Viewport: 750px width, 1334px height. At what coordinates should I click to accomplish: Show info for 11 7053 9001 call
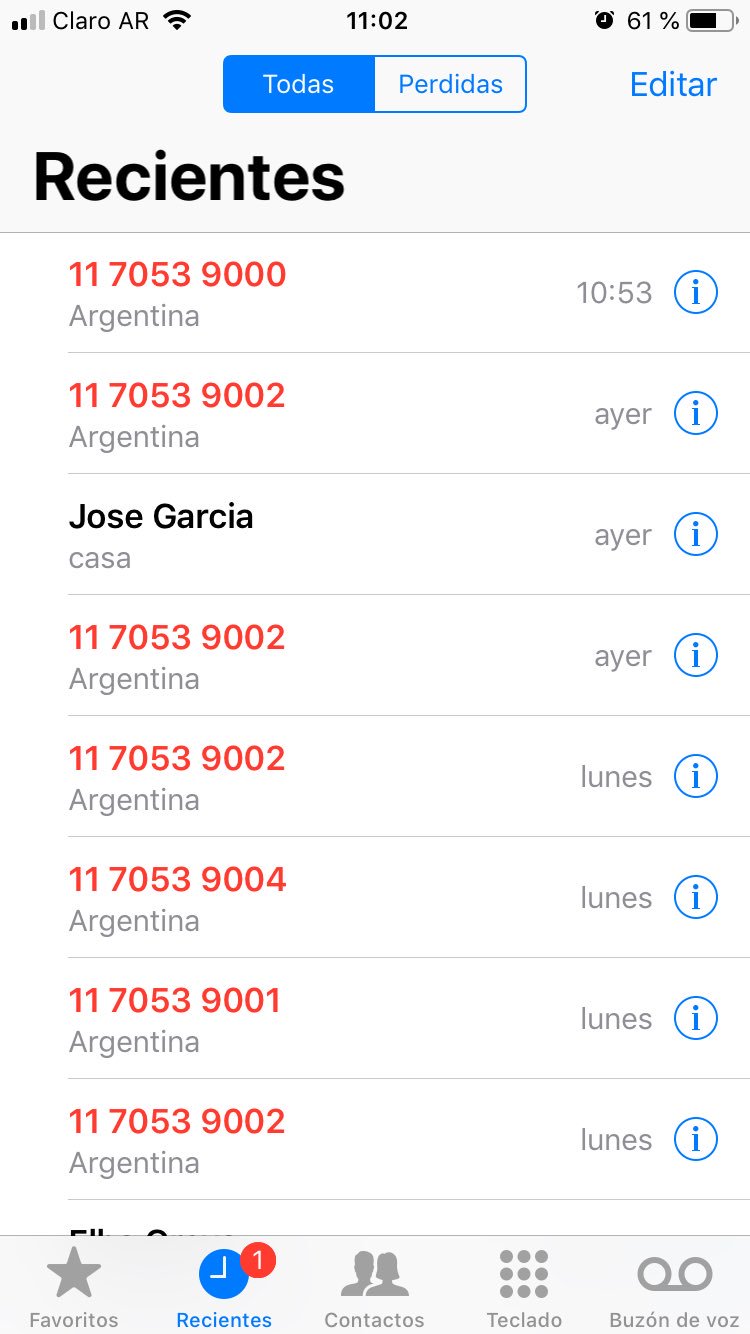tap(696, 1019)
